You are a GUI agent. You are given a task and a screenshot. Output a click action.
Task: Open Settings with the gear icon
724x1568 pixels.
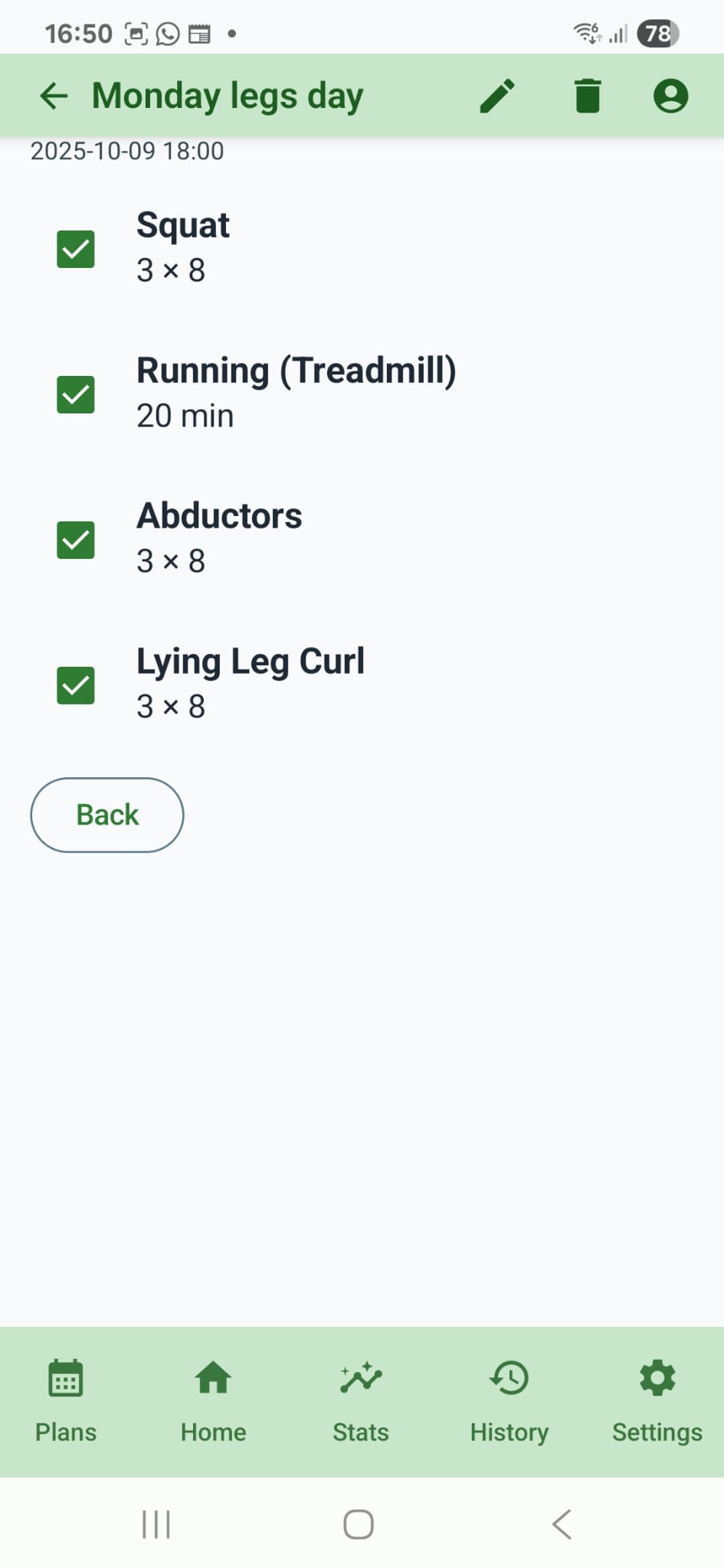657,1377
